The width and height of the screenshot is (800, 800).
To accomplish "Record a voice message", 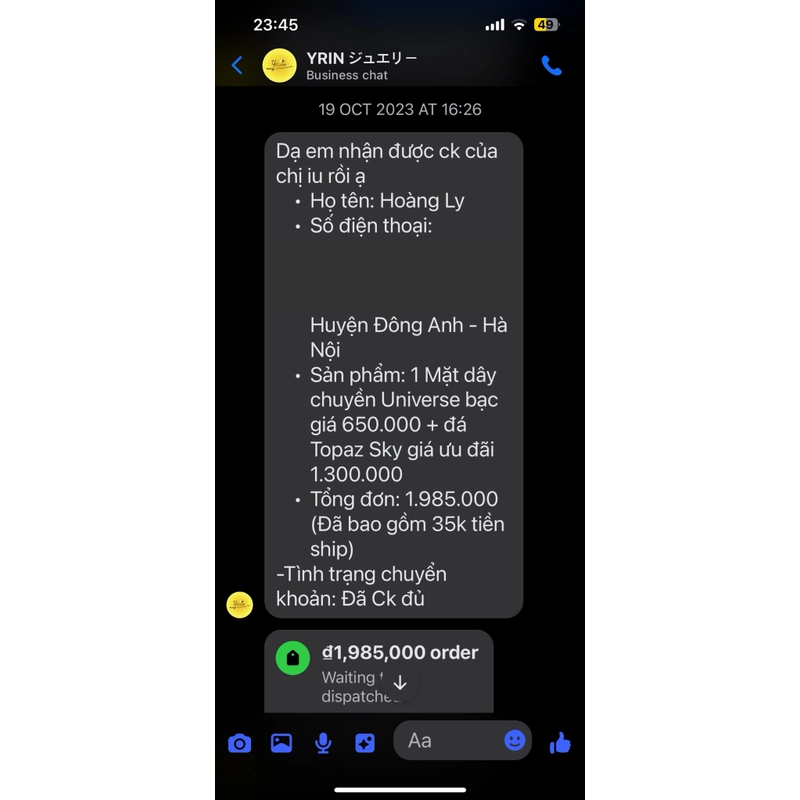I will point(323,743).
